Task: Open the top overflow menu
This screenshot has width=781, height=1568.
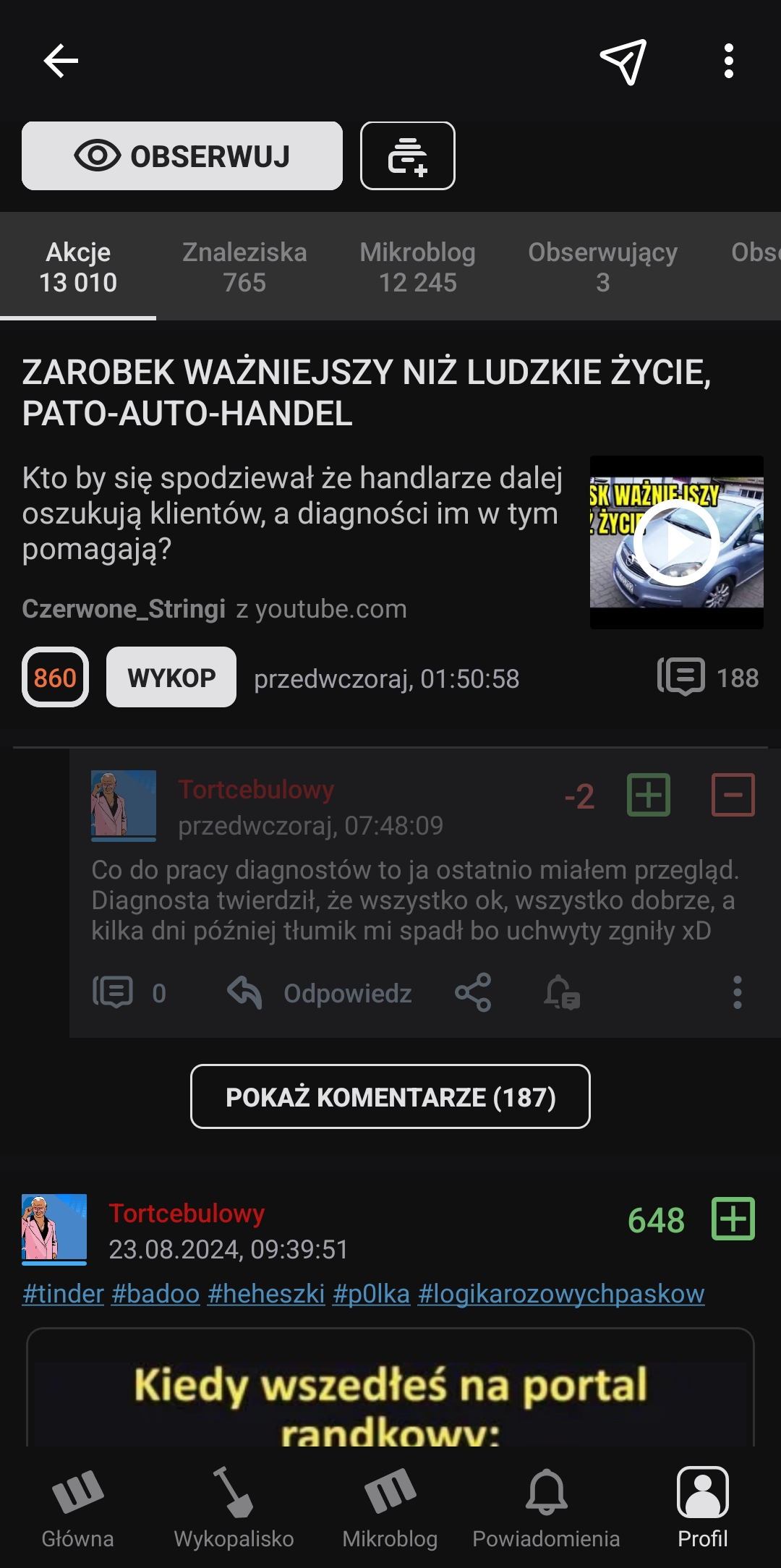Action: point(728,61)
